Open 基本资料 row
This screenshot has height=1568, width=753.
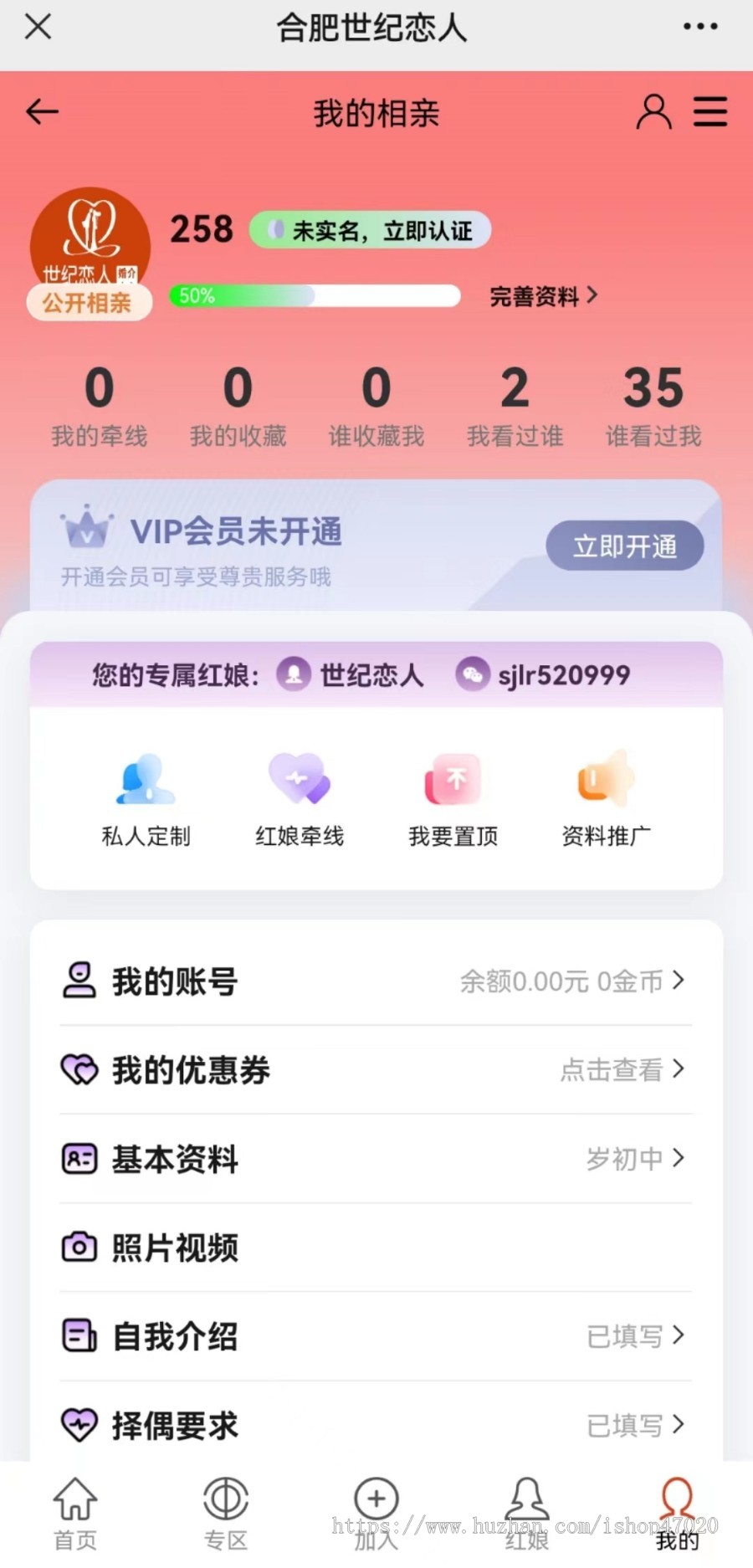[376, 1159]
